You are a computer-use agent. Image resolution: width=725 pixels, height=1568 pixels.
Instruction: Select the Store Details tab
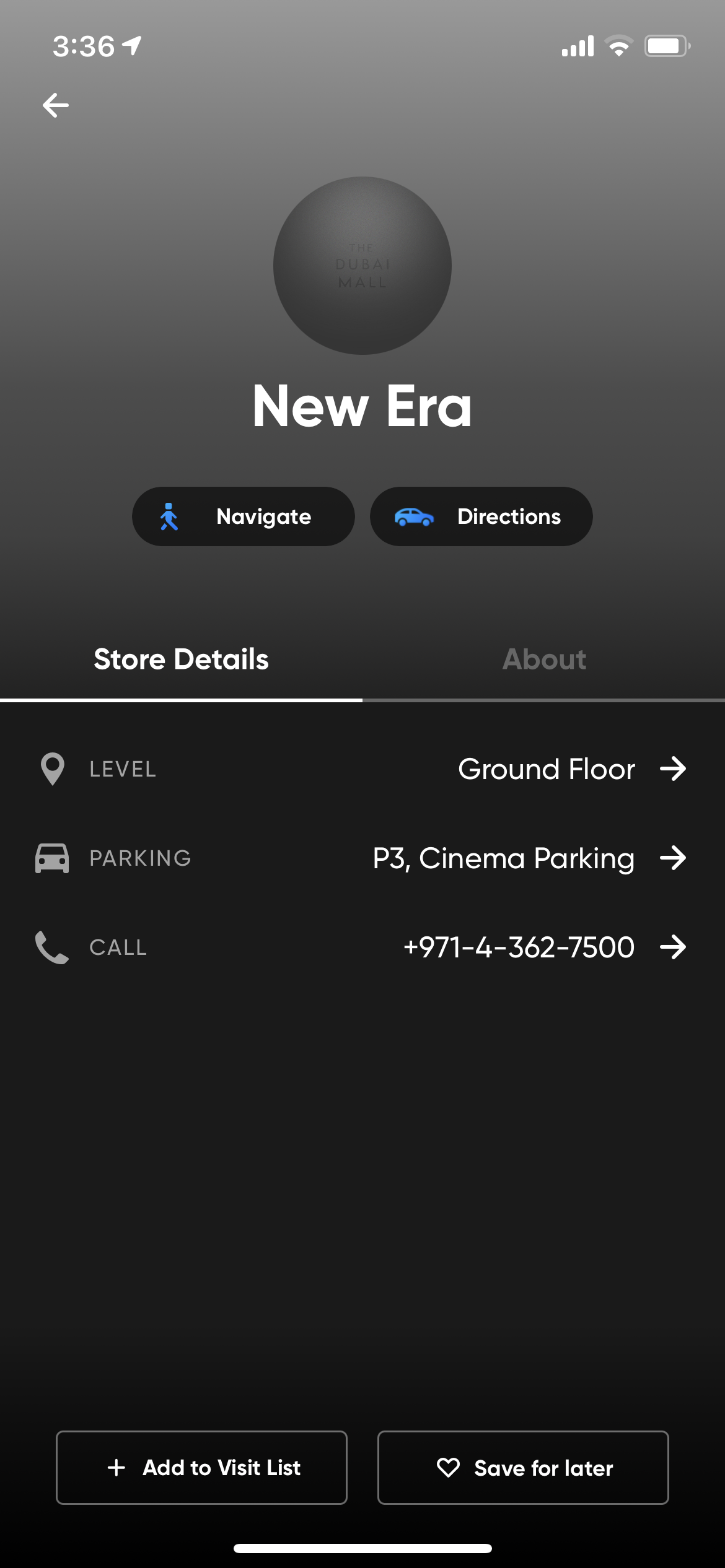pos(181,660)
